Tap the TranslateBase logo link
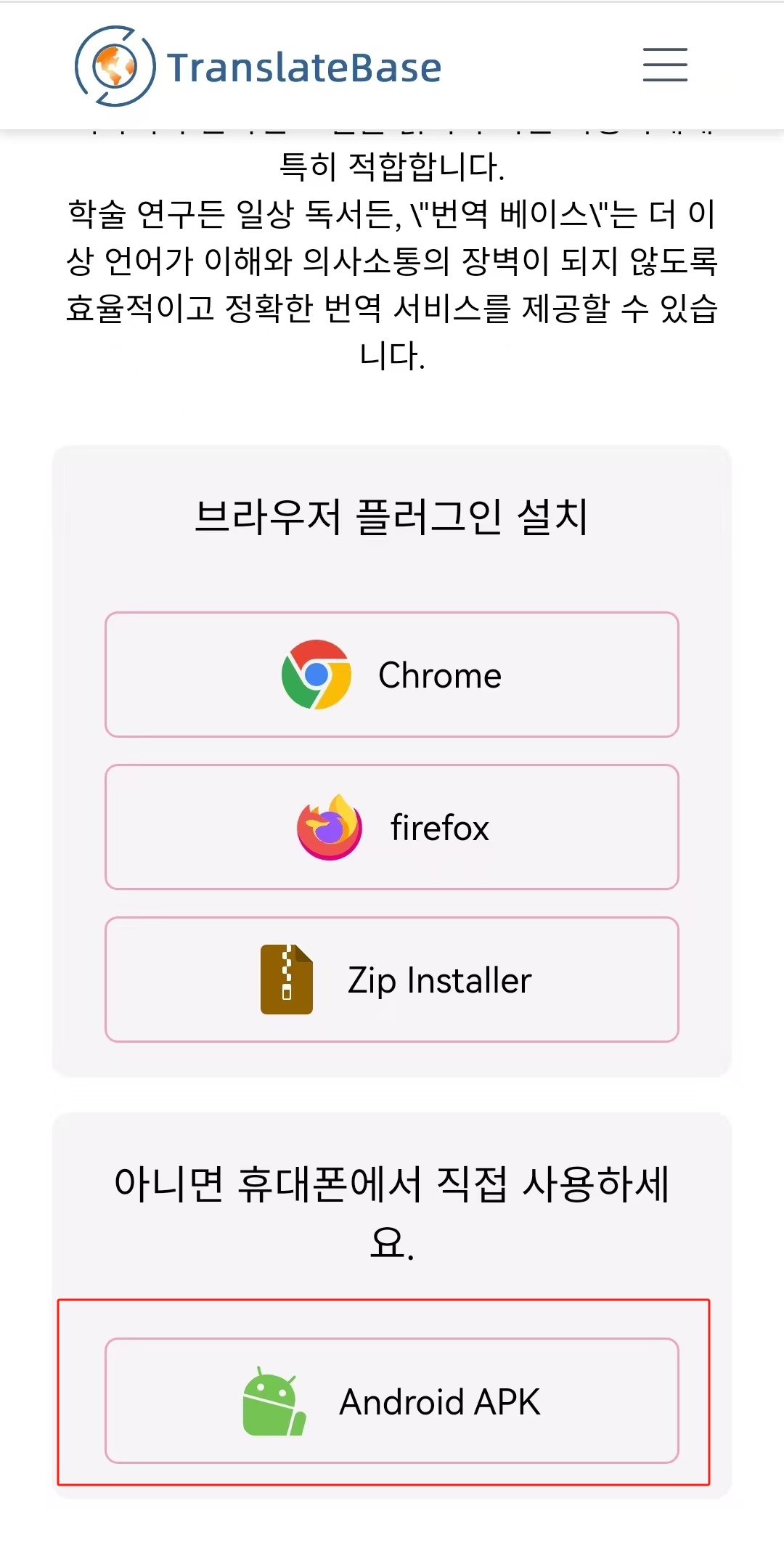The image size is (784, 1543). coord(259,67)
